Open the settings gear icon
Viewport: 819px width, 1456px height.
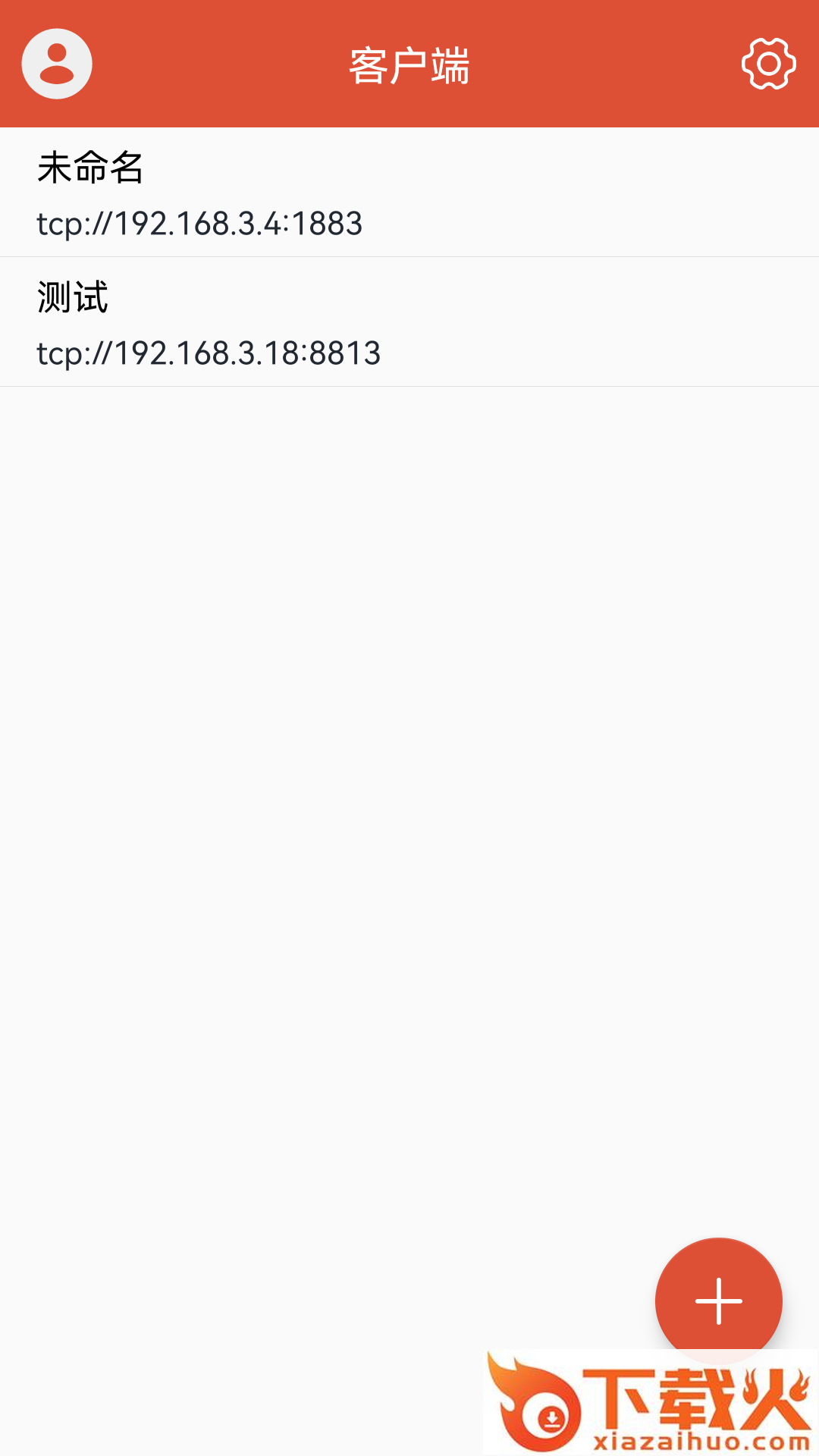[768, 64]
